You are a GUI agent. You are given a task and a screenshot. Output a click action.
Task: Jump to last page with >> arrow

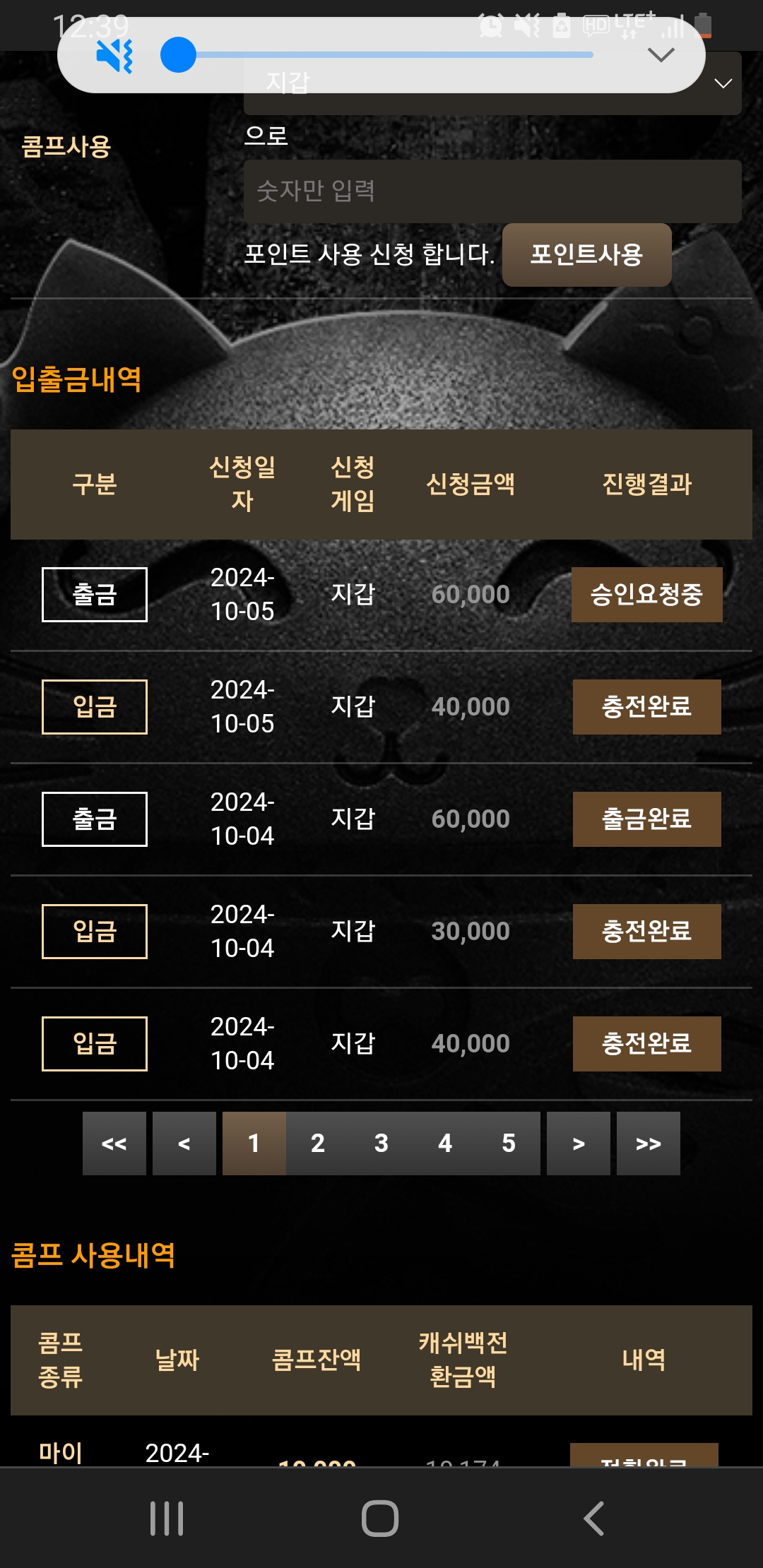(648, 1144)
